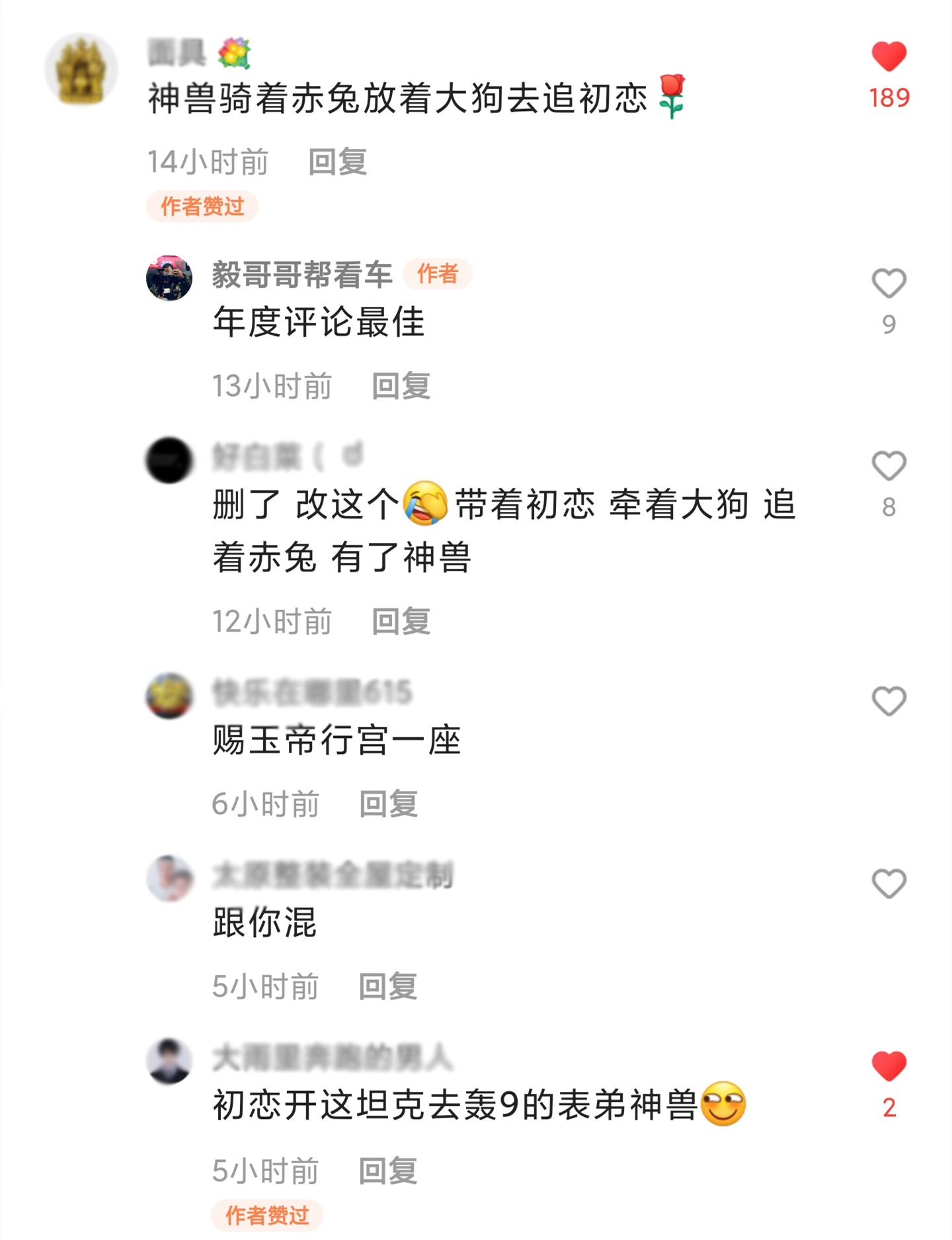Unlike the 初恋开这坦克 comment

click(889, 1066)
